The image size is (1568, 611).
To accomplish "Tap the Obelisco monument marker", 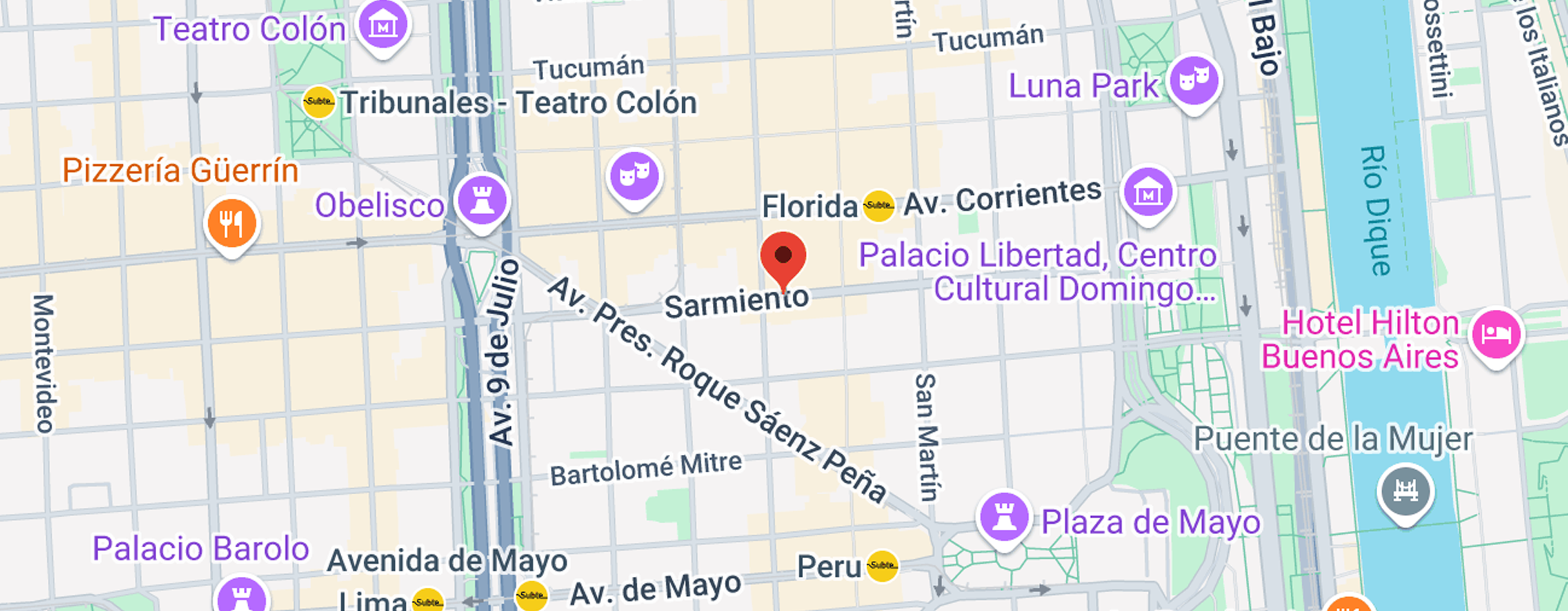I will point(482,200).
